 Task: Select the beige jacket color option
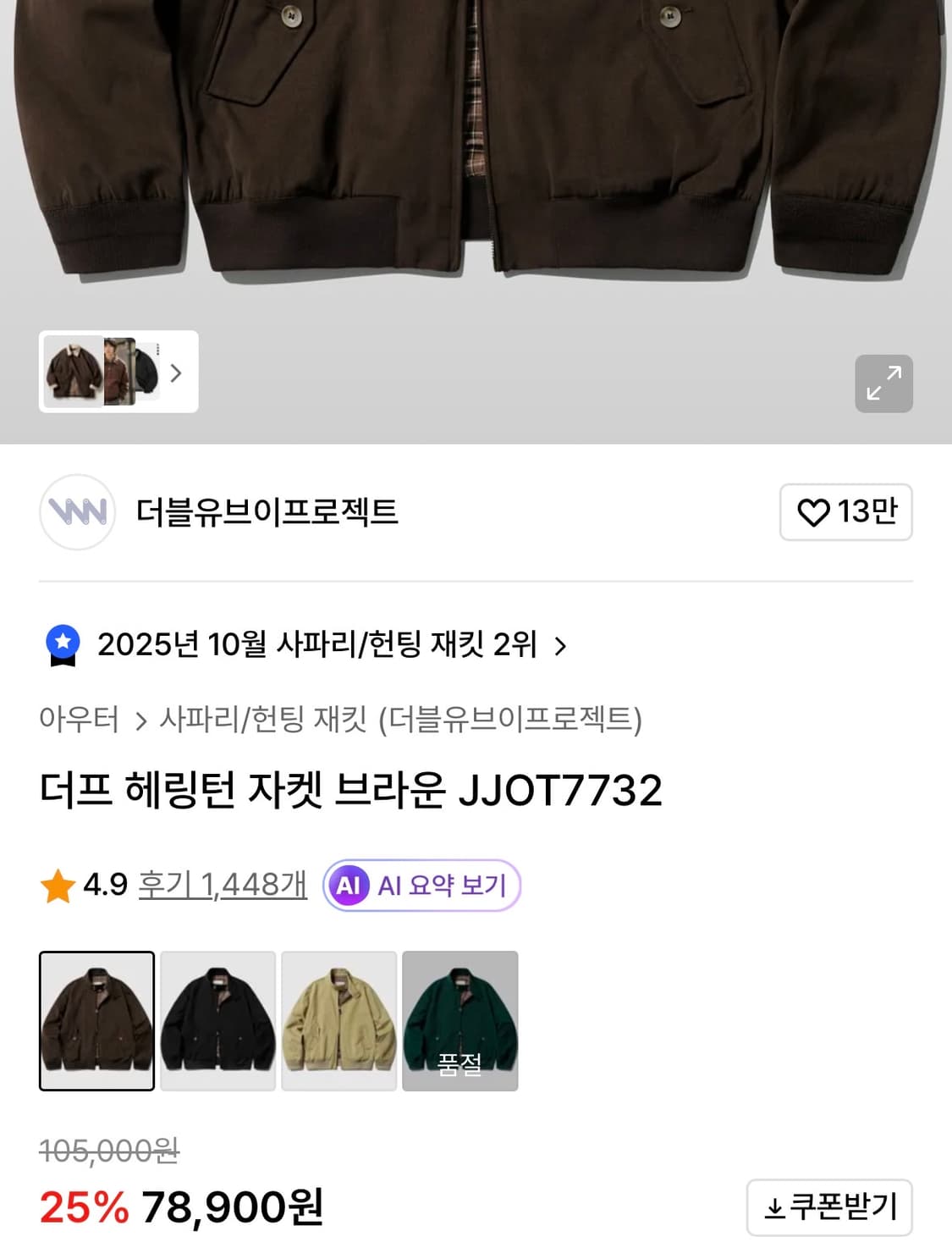338,1020
